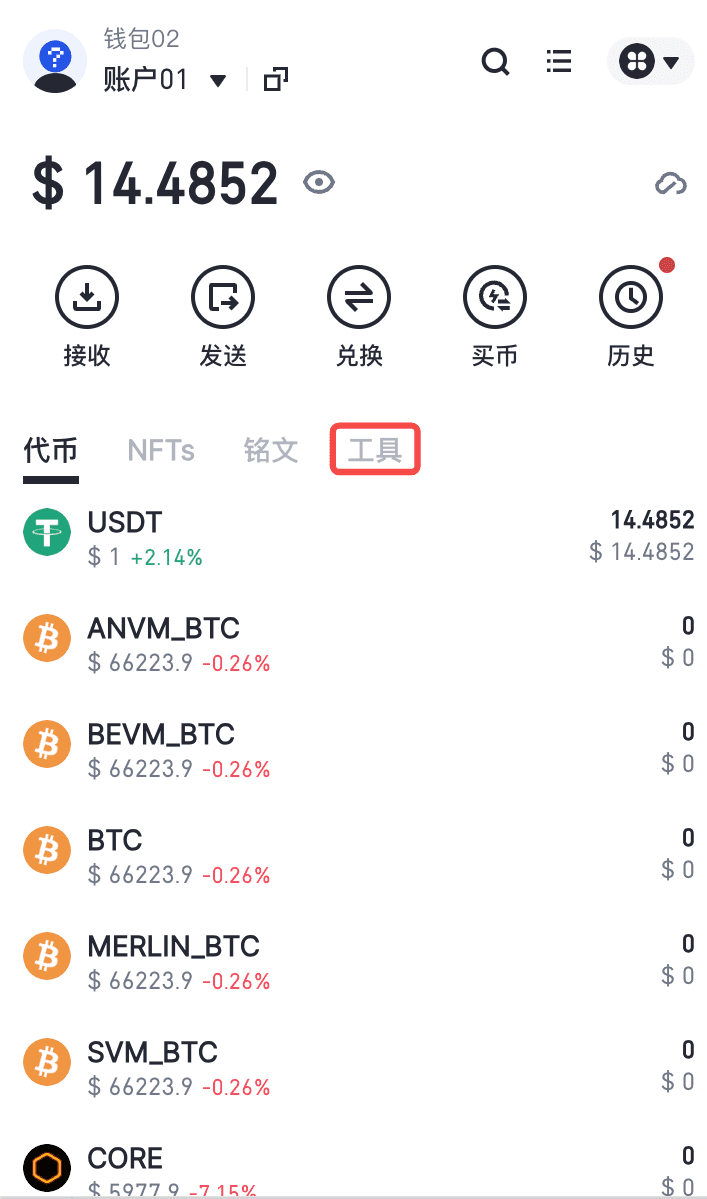
Task: Open the search icon
Action: 495,62
